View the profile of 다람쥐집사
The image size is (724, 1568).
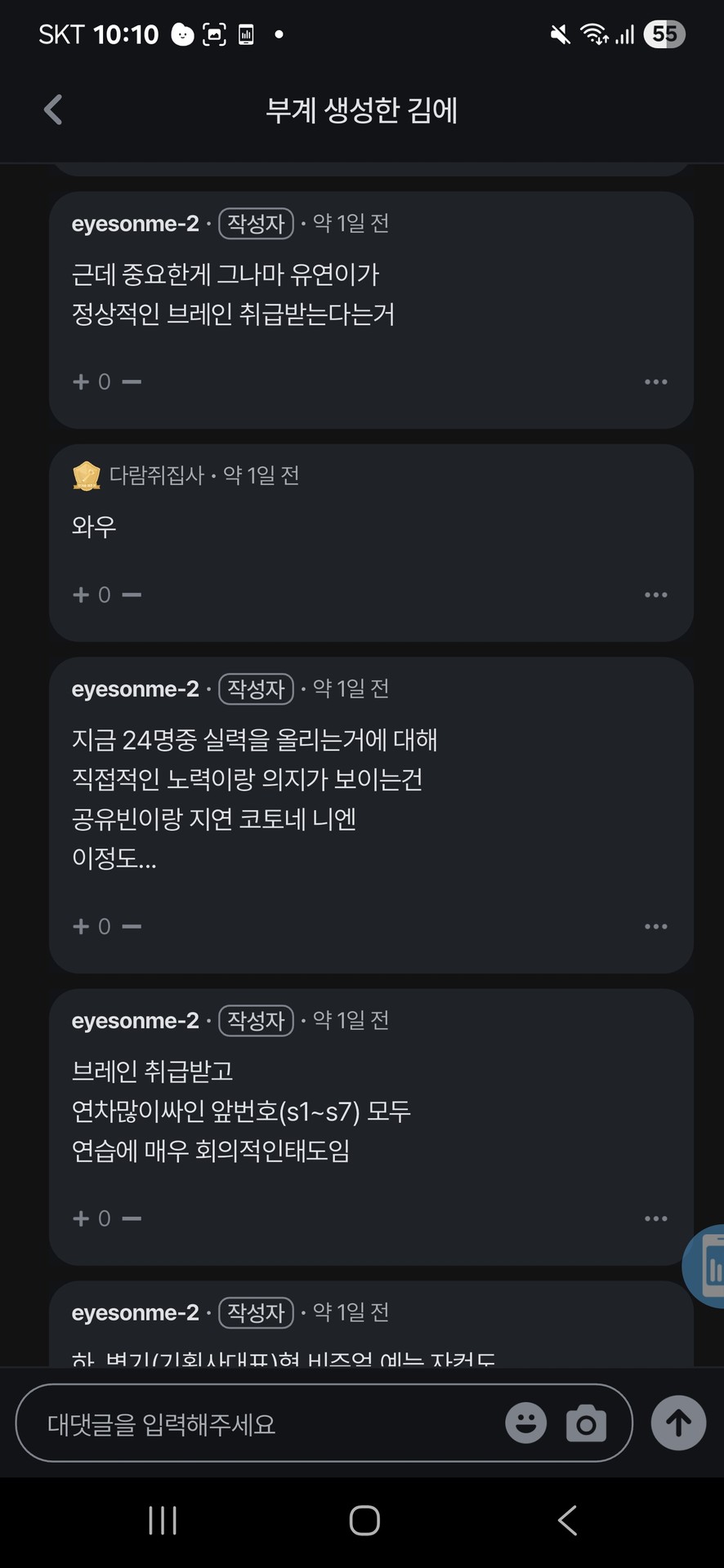pyautogui.click(x=155, y=475)
